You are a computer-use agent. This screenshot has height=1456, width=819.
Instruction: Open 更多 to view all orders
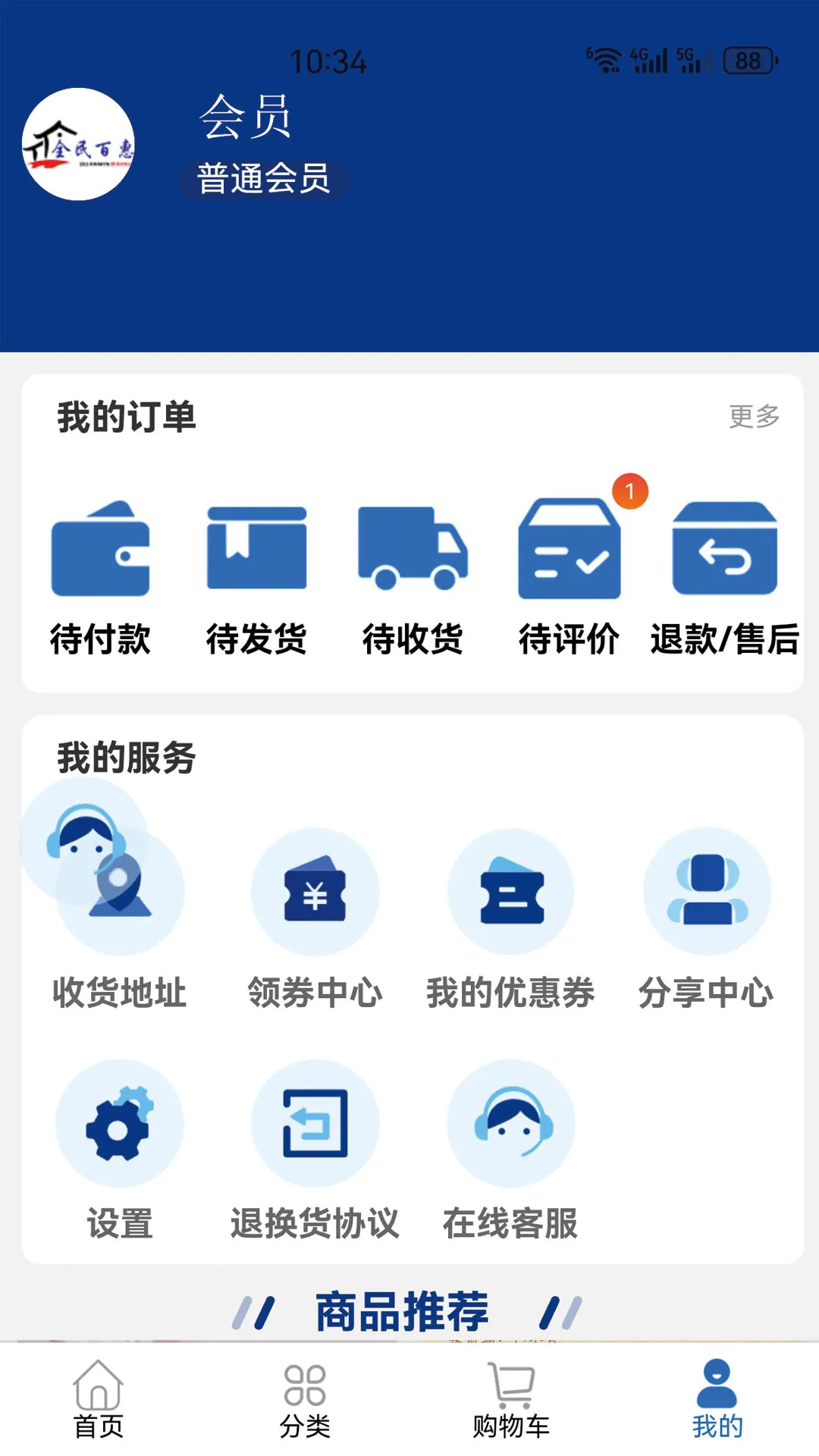coord(754,416)
